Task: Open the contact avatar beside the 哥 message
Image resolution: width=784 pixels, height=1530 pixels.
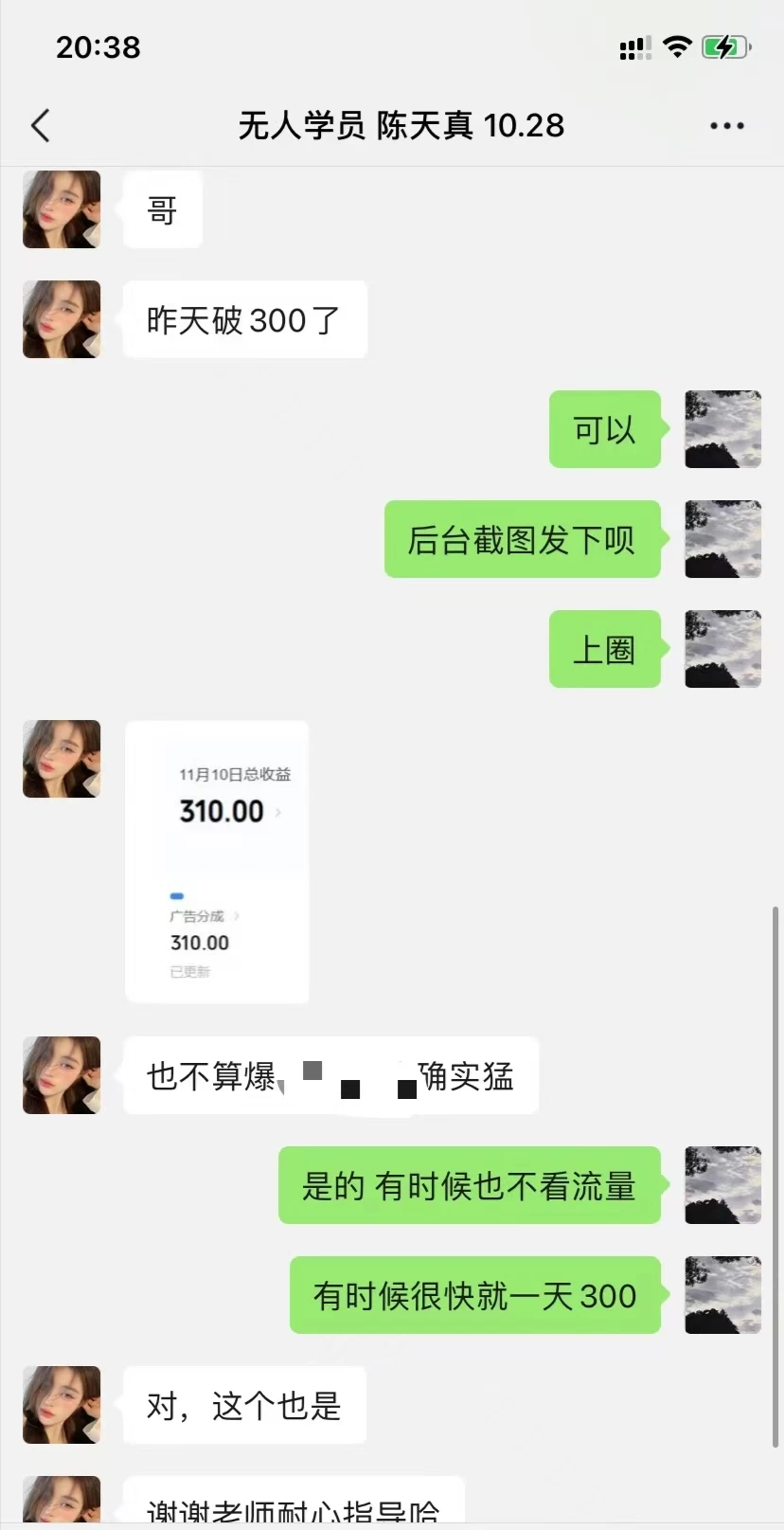Action: [x=61, y=209]
